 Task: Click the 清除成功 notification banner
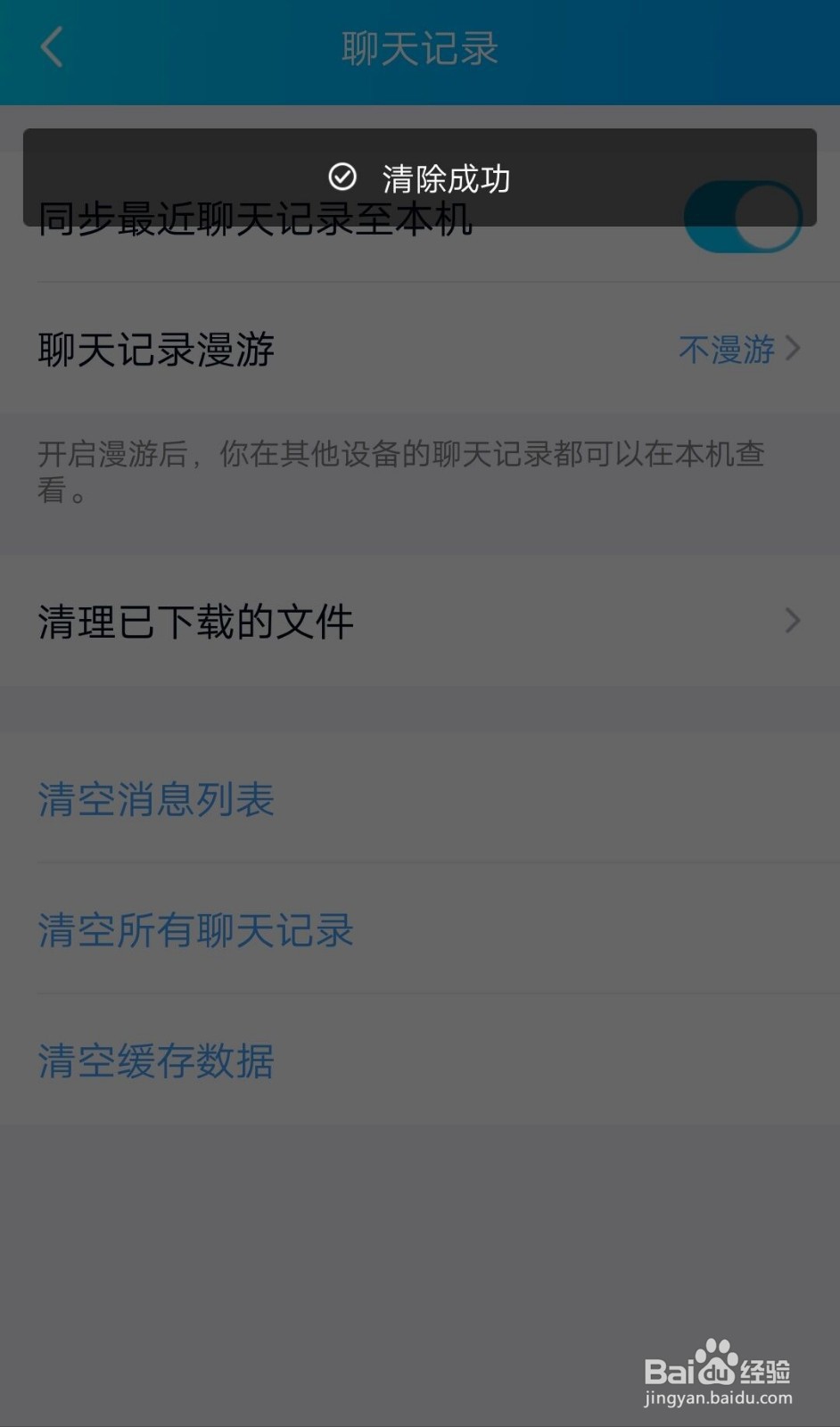(x=420, y=178)
